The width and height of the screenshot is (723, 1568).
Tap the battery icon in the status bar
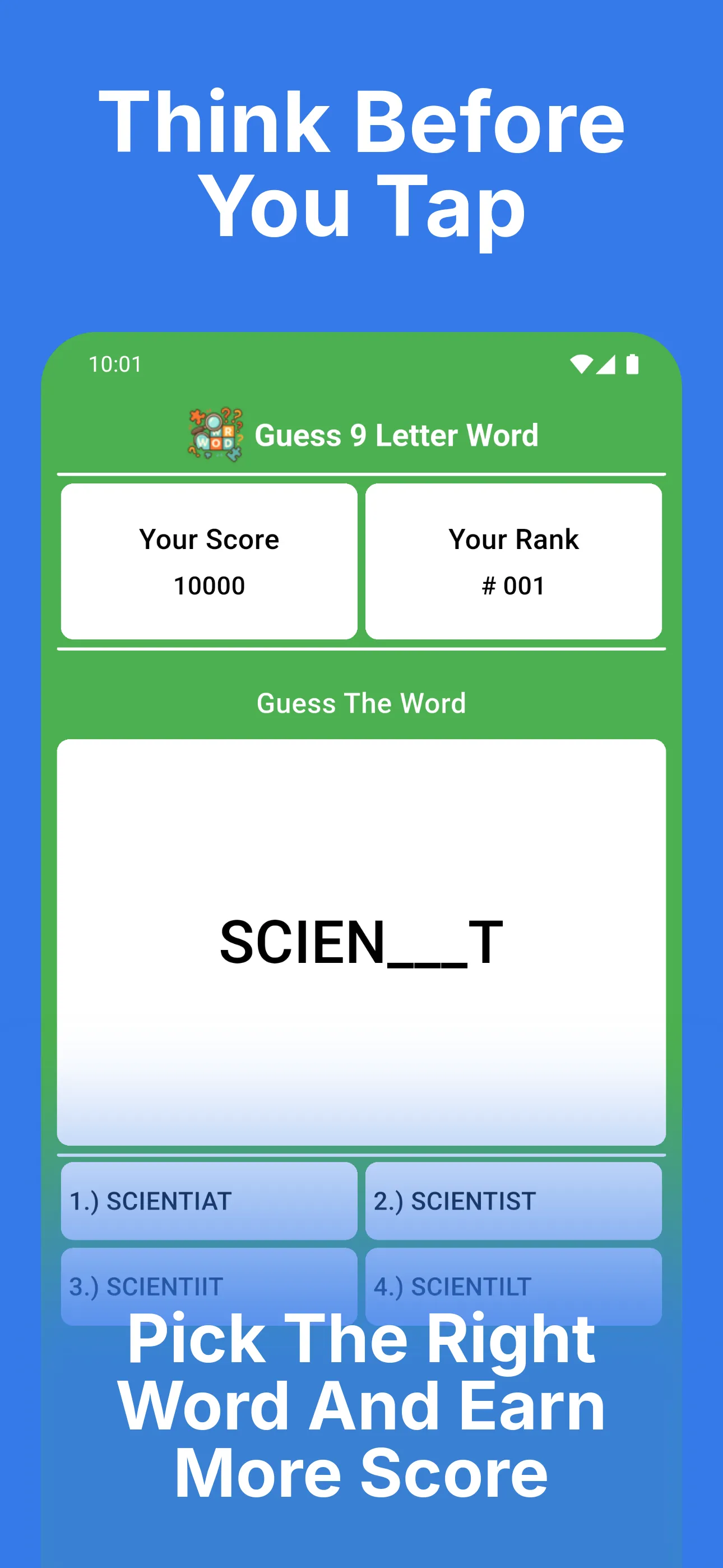click(x=632, y=363)
